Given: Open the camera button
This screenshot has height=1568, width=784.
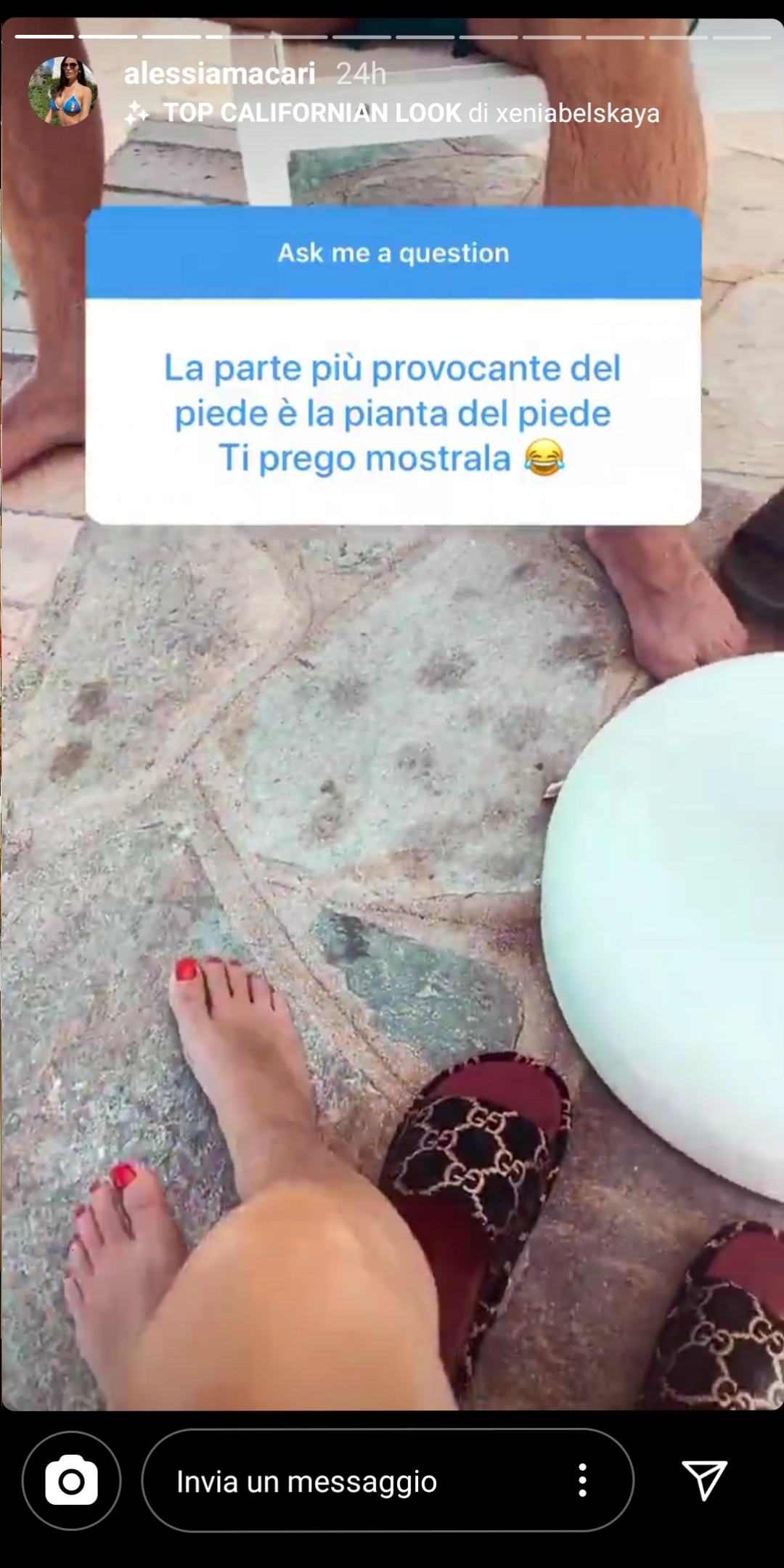Looking at the screenshot, I should 71,1480.
